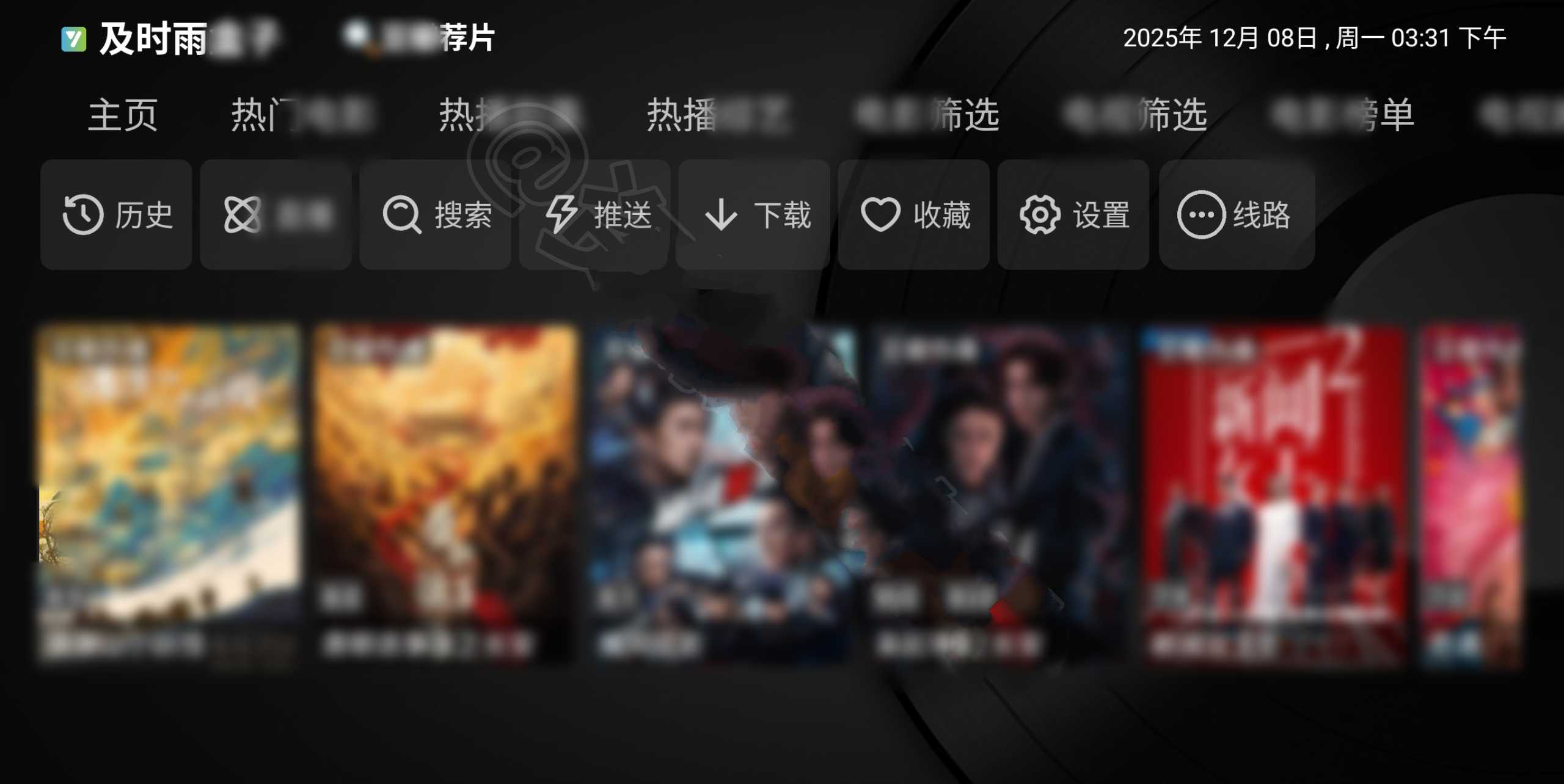Tap the 推送 push button
1564x784 pixels.
point(594,214)
